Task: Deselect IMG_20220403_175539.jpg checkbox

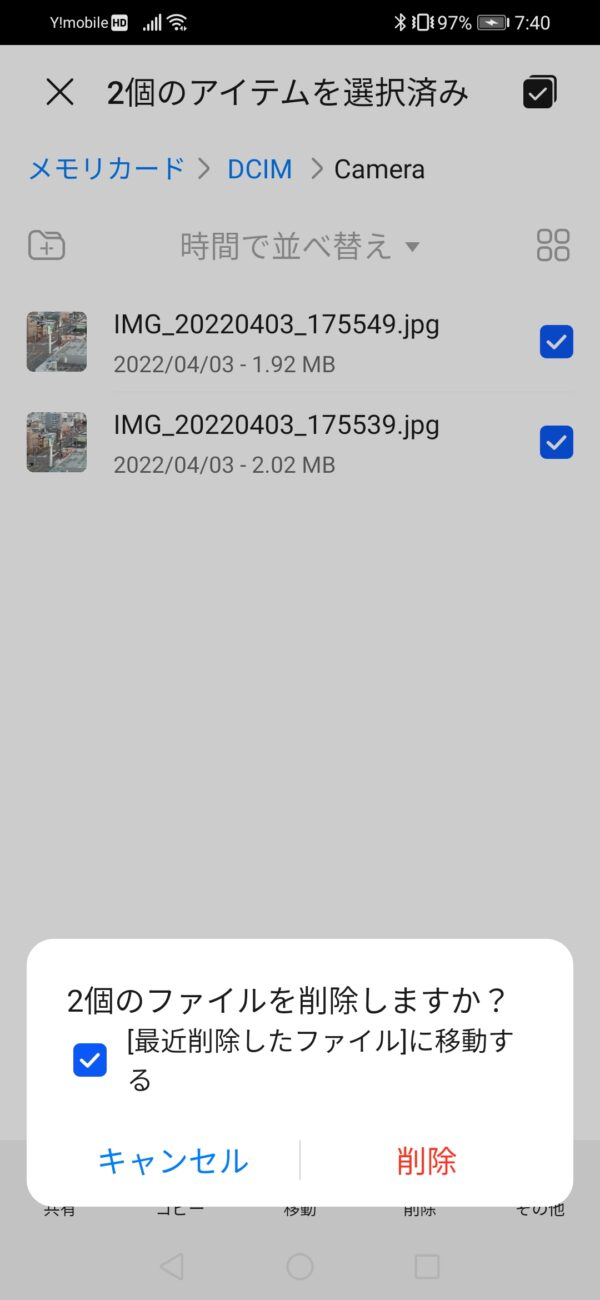Action: (556, 441)
